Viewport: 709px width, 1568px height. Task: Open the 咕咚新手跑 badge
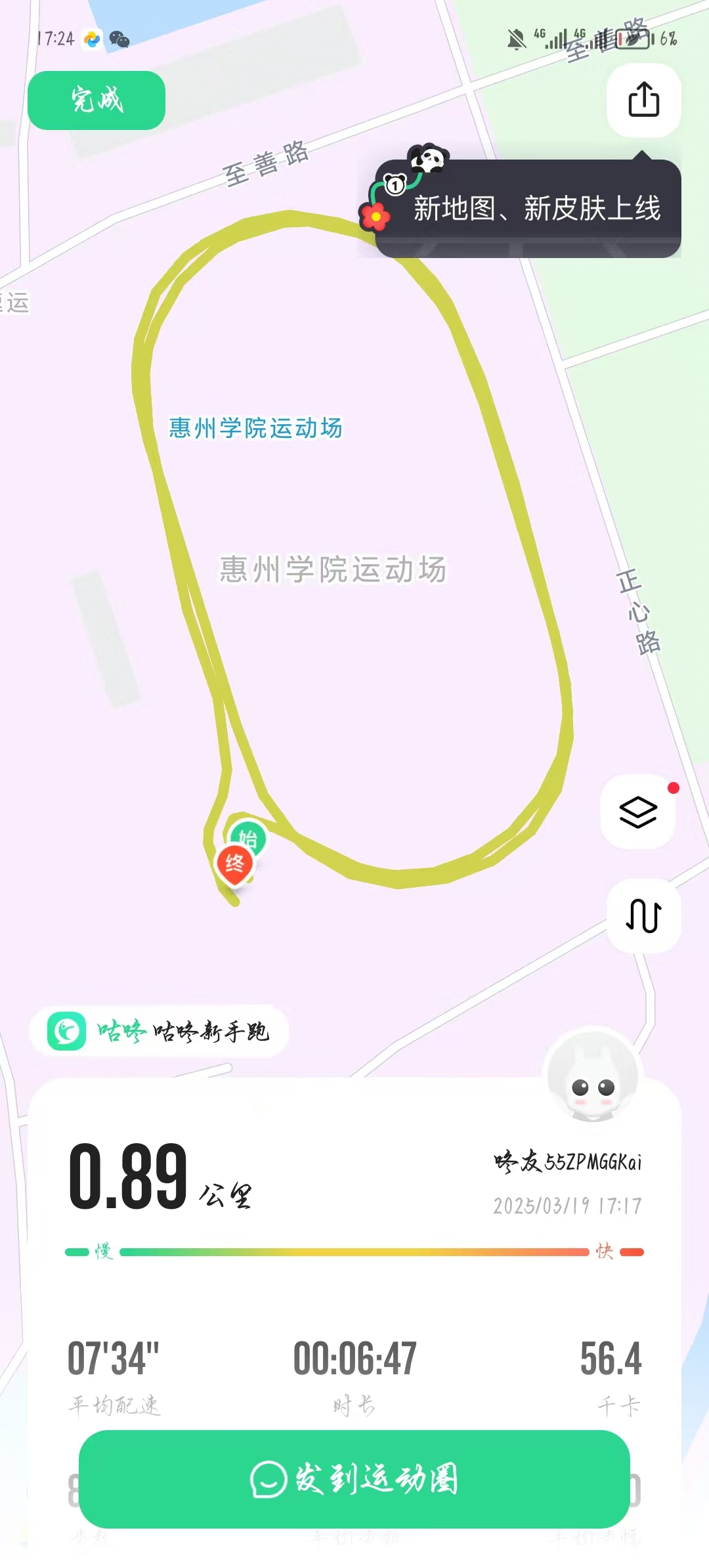click(x=159, y=1032)
